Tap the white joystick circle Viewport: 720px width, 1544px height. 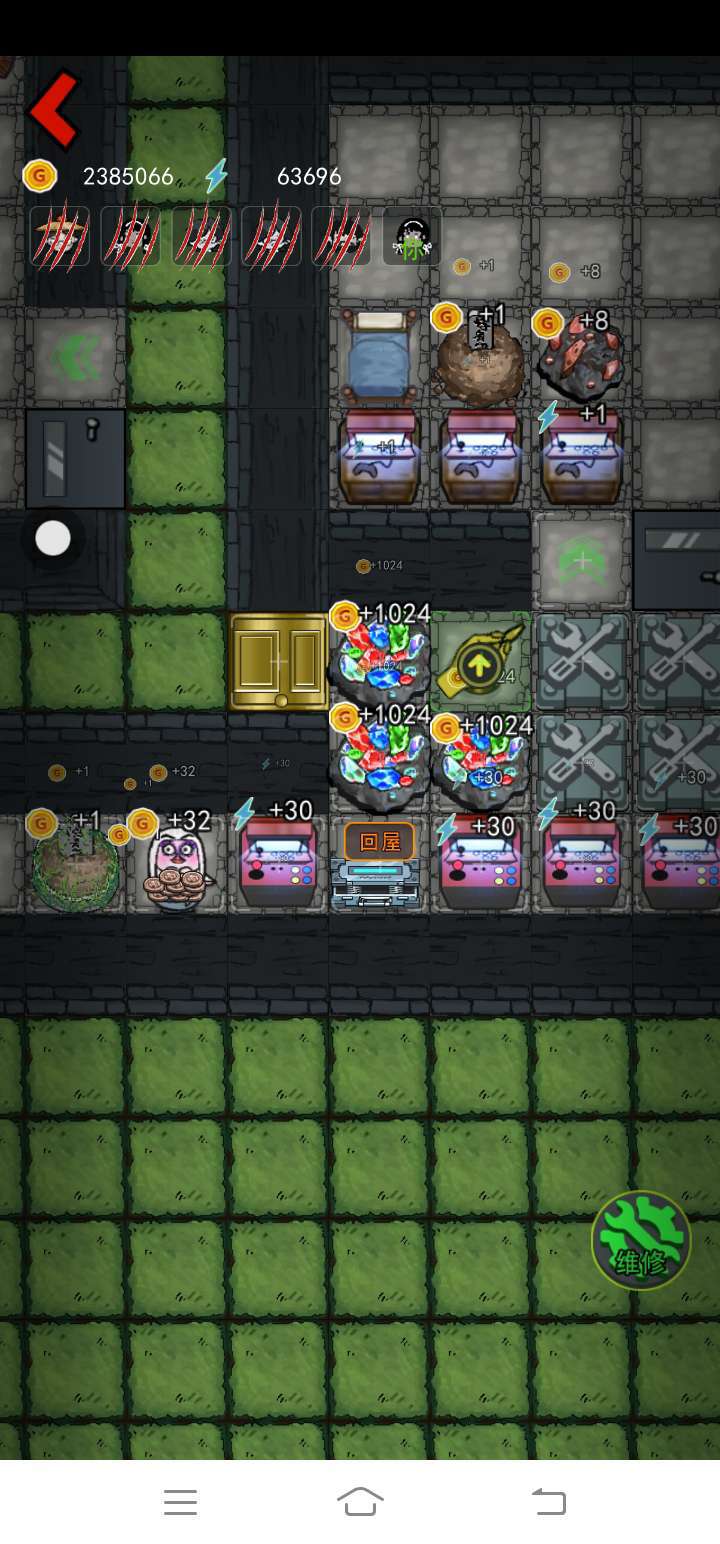(53, 538)
